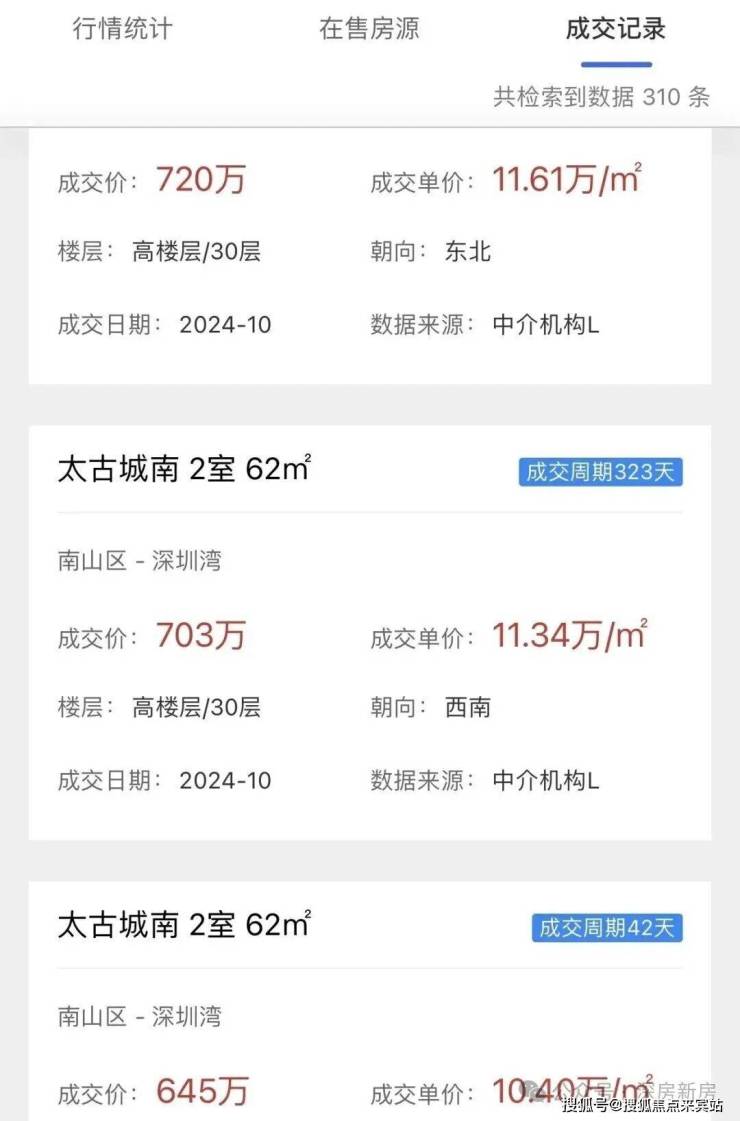The width and height of the screenshot is (740, 1121).
Task: View the 太古城南 645万 transaction card
Action: point(369,1000)
